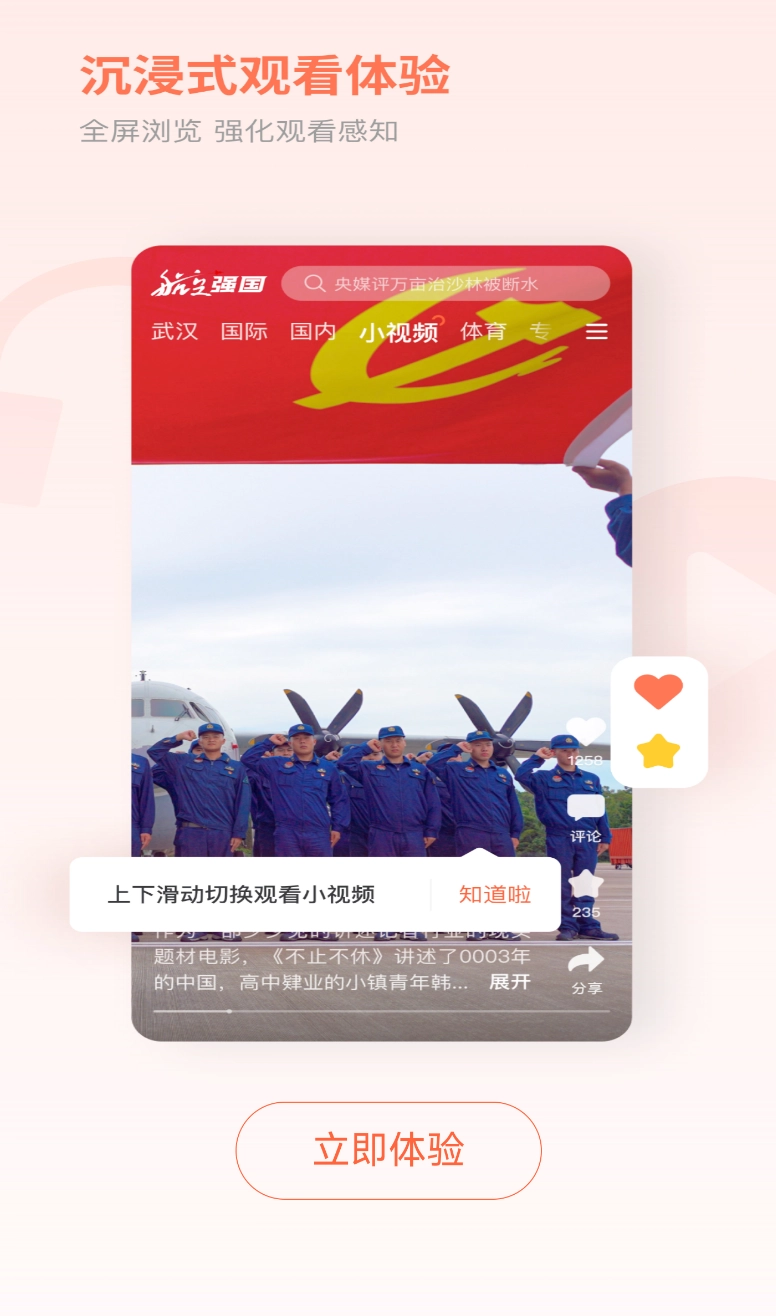
Task: Tap the 立即体验 button
Action: [x=388, y=1150]
